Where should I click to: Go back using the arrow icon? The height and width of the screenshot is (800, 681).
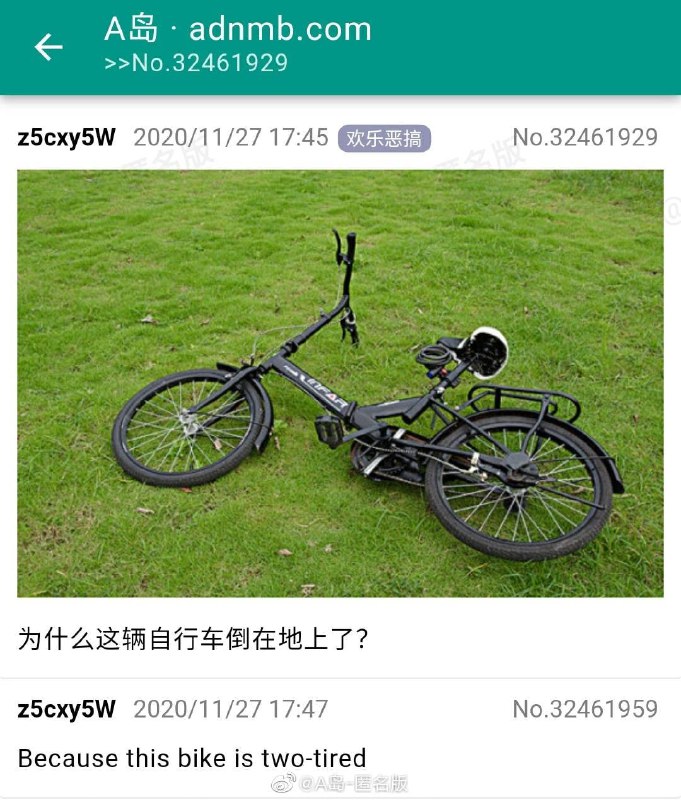point(48,47)
